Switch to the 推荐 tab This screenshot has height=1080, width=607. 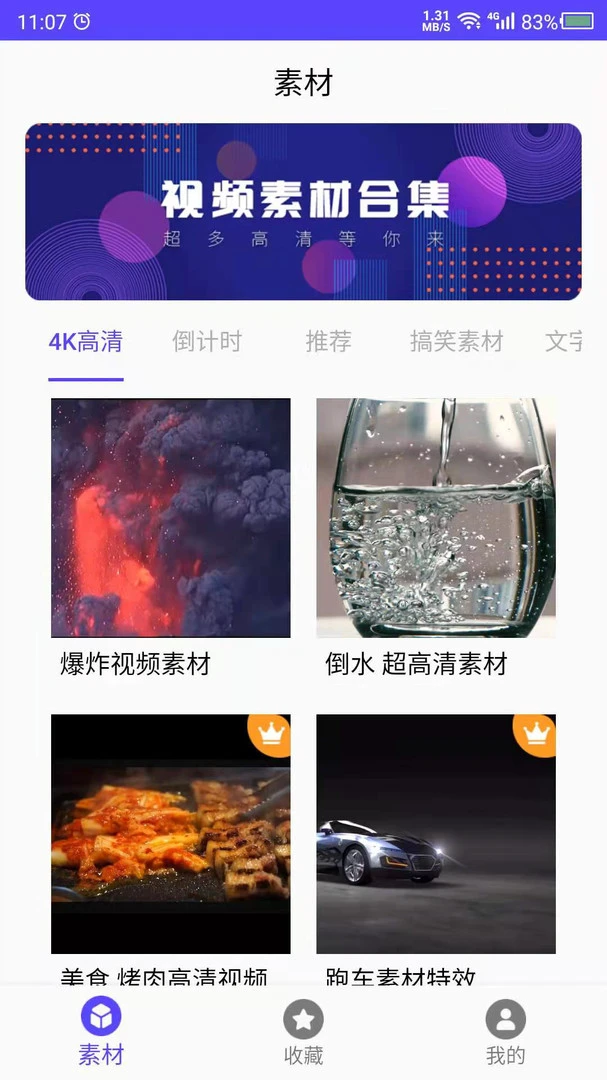(x=329, y=341)
